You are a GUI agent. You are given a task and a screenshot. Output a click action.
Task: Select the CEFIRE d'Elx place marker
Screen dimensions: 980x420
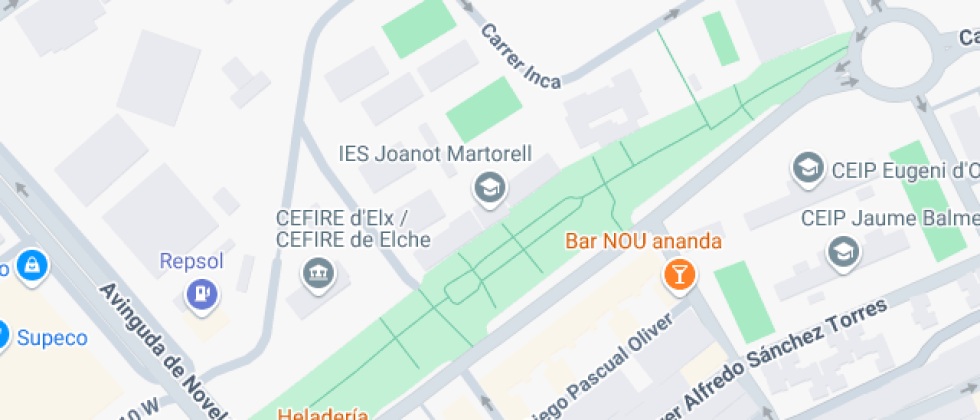(317, 271)
